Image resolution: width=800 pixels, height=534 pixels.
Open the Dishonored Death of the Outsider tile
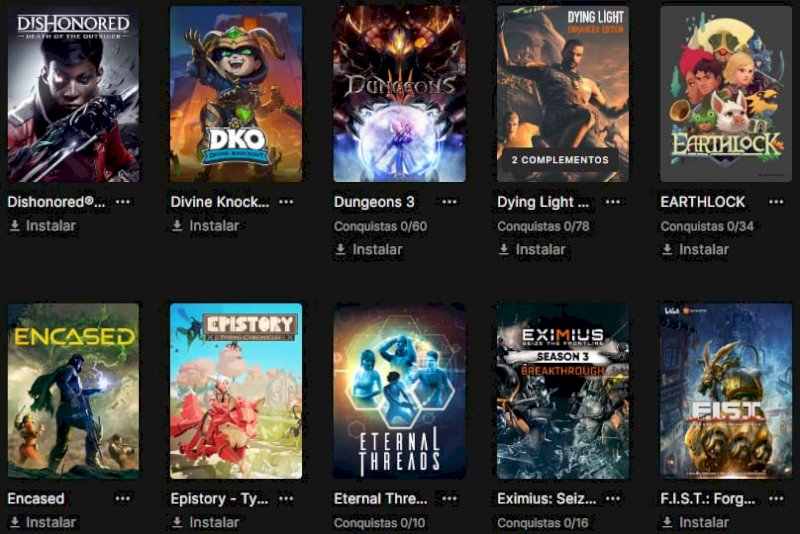pos(73,94)
